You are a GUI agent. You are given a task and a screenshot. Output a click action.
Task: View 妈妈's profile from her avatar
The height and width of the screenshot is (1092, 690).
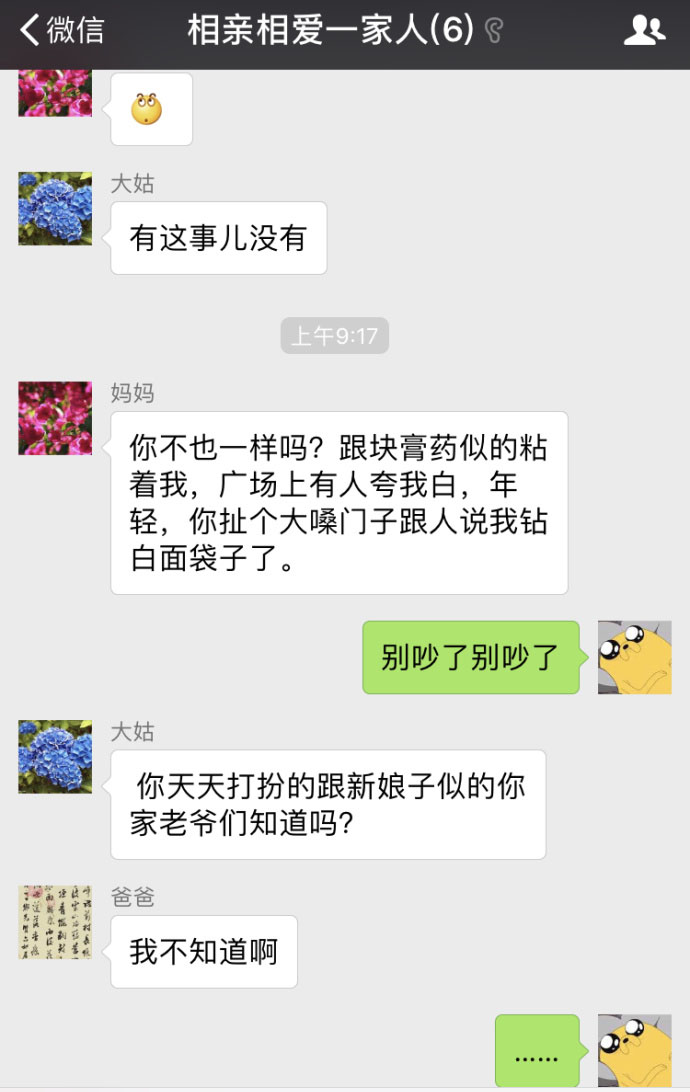(55, 418)
